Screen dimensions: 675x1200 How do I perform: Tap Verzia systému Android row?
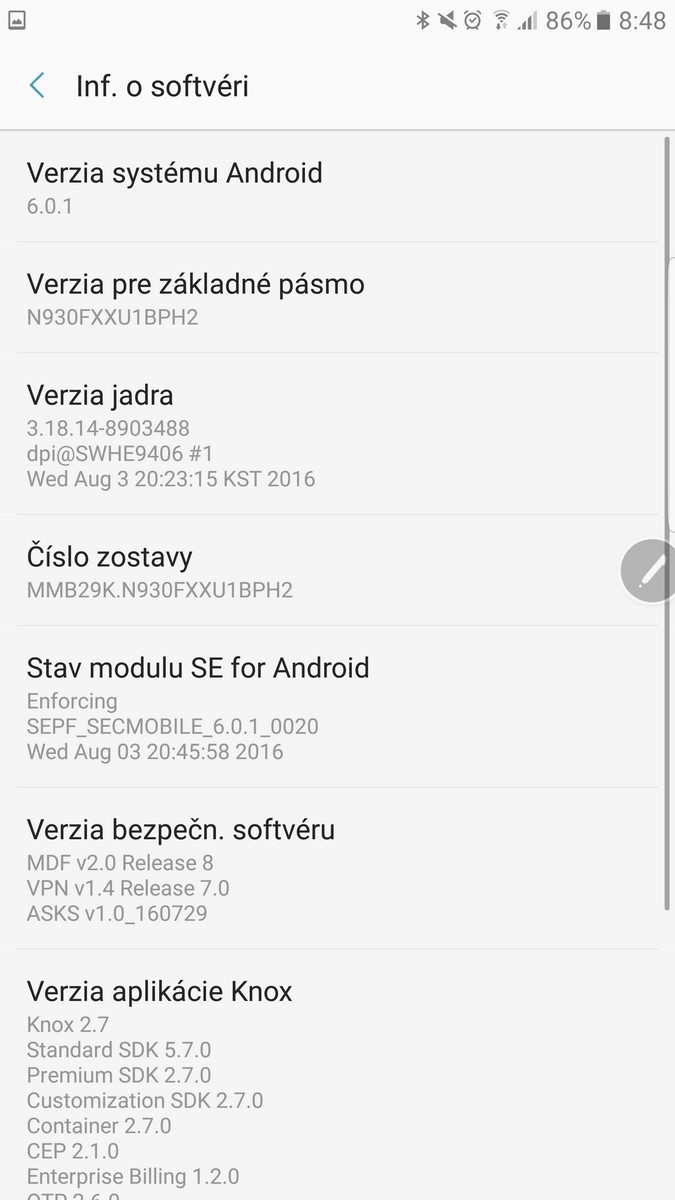(330, 187)
